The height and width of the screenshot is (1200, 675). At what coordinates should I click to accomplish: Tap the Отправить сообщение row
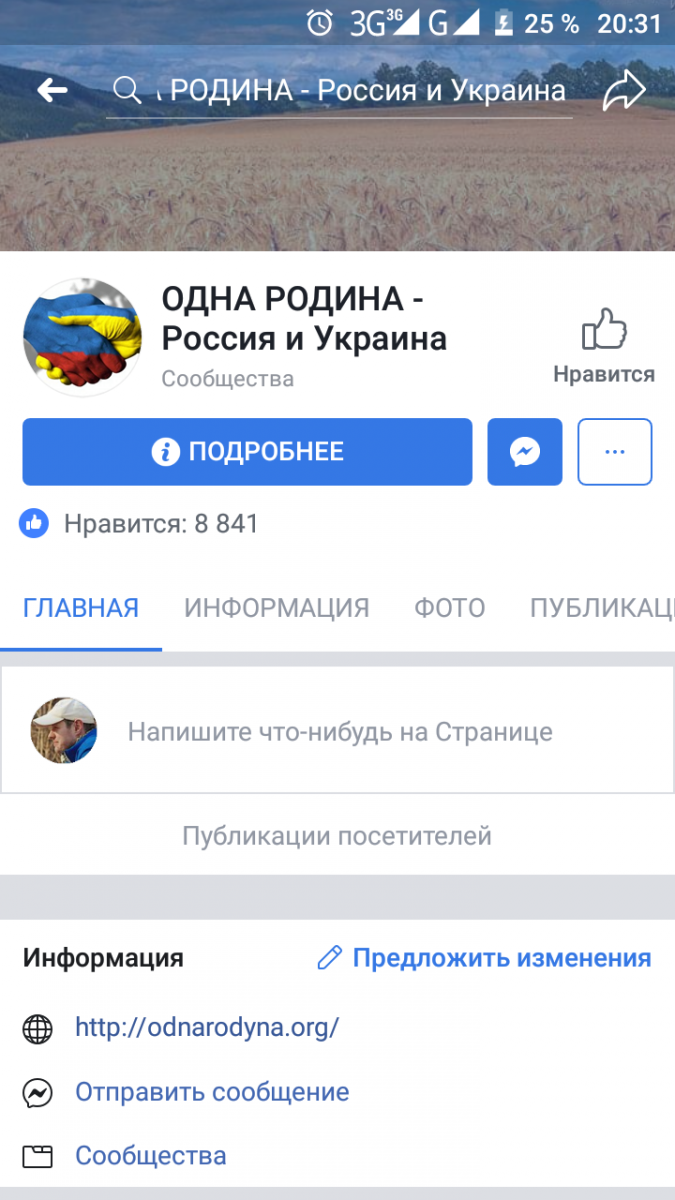337,1092
